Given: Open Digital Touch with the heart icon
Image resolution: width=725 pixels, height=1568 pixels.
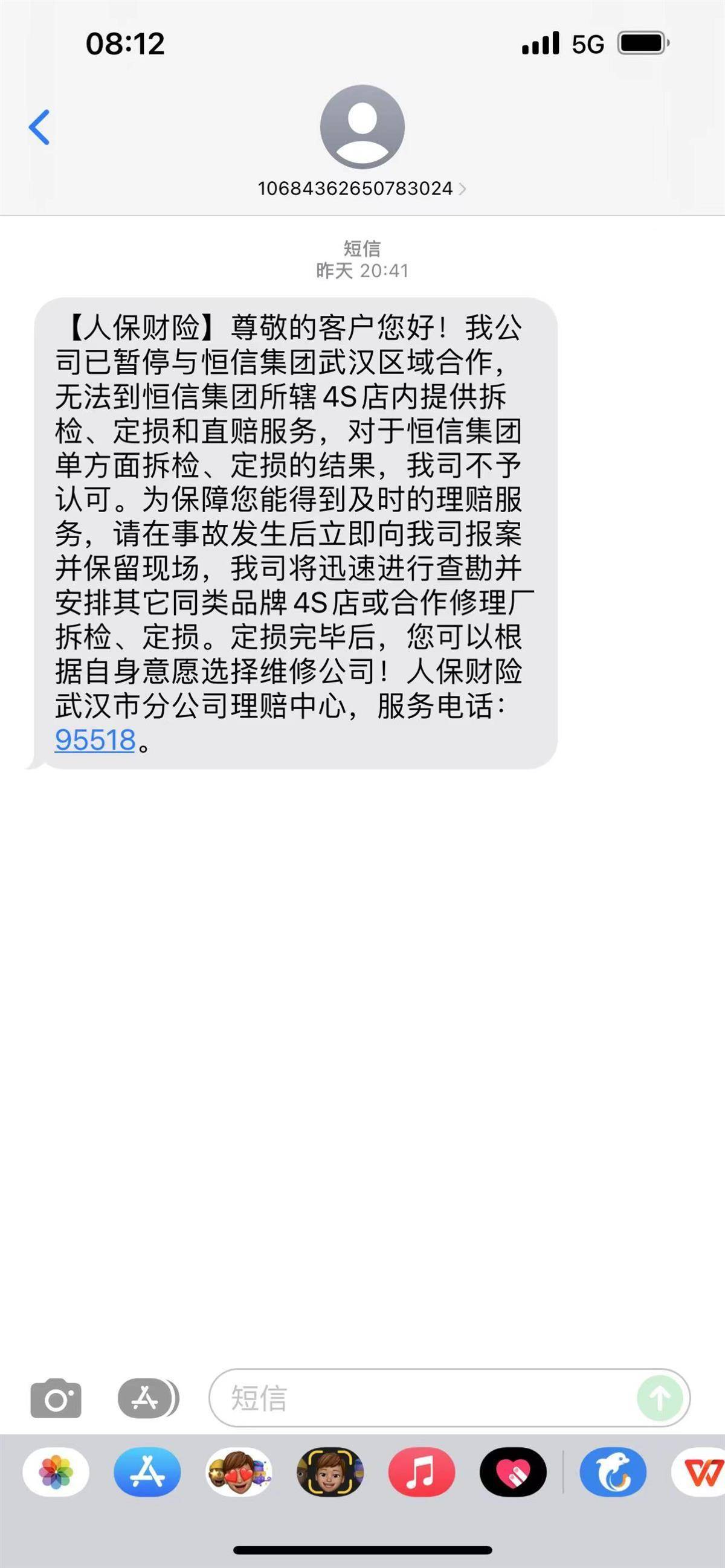Looking at the screenshot, I should coord(512,1472).
